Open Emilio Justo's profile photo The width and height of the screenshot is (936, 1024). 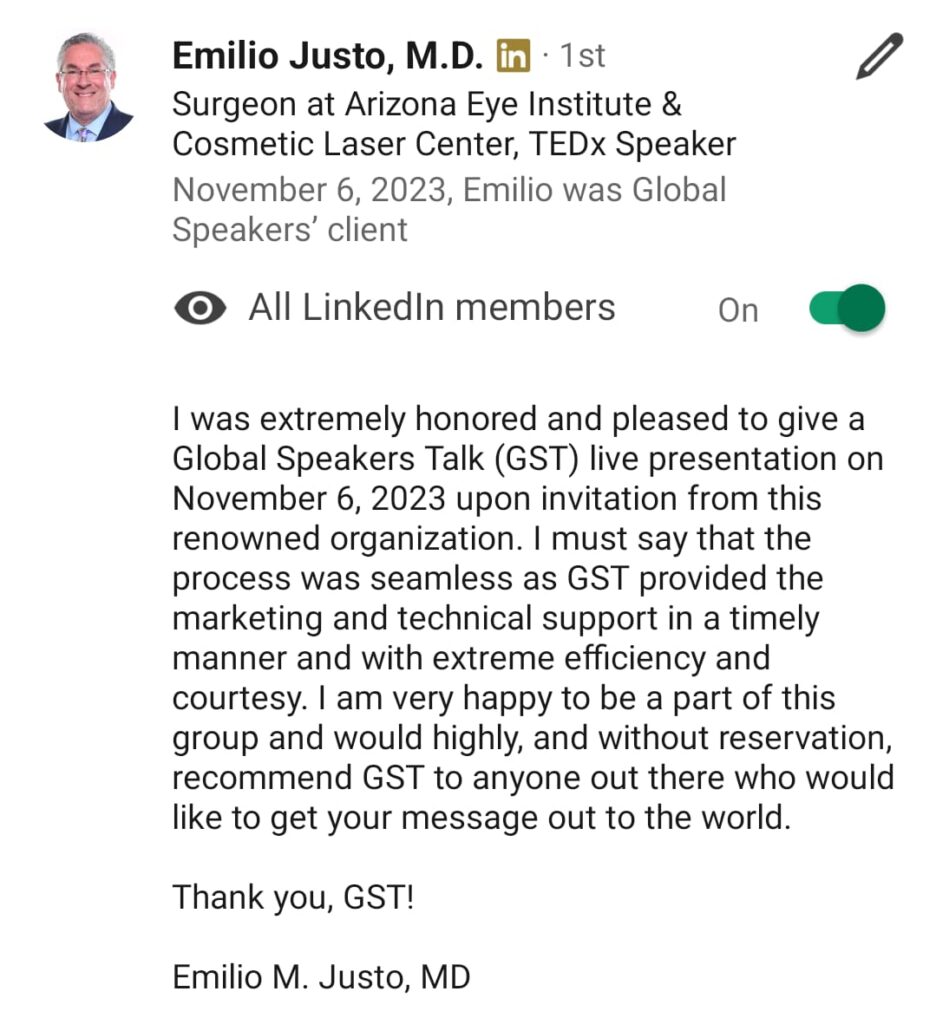[x=88, y=87]
